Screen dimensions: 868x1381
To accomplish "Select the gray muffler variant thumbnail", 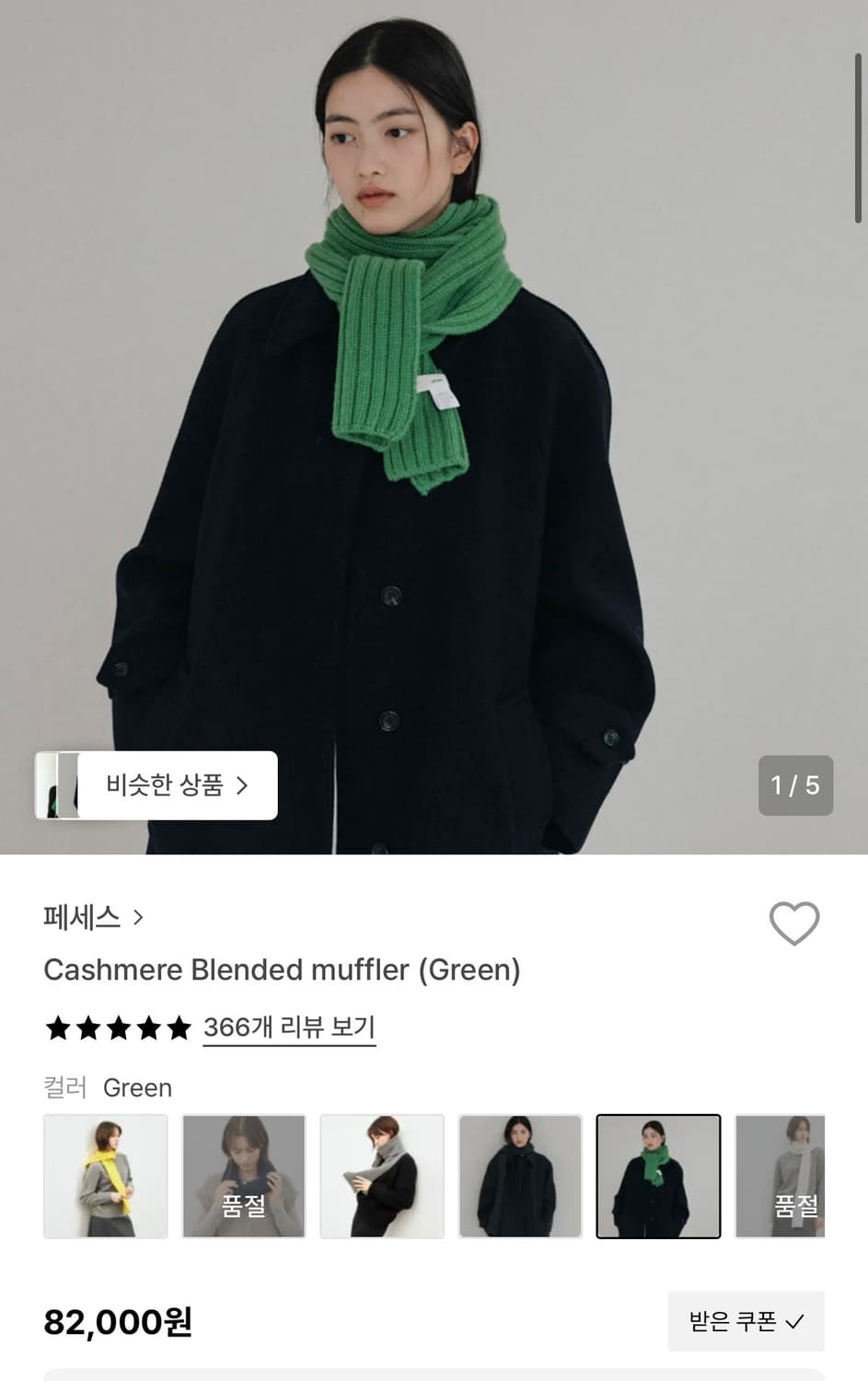I will coord(382,1177).
